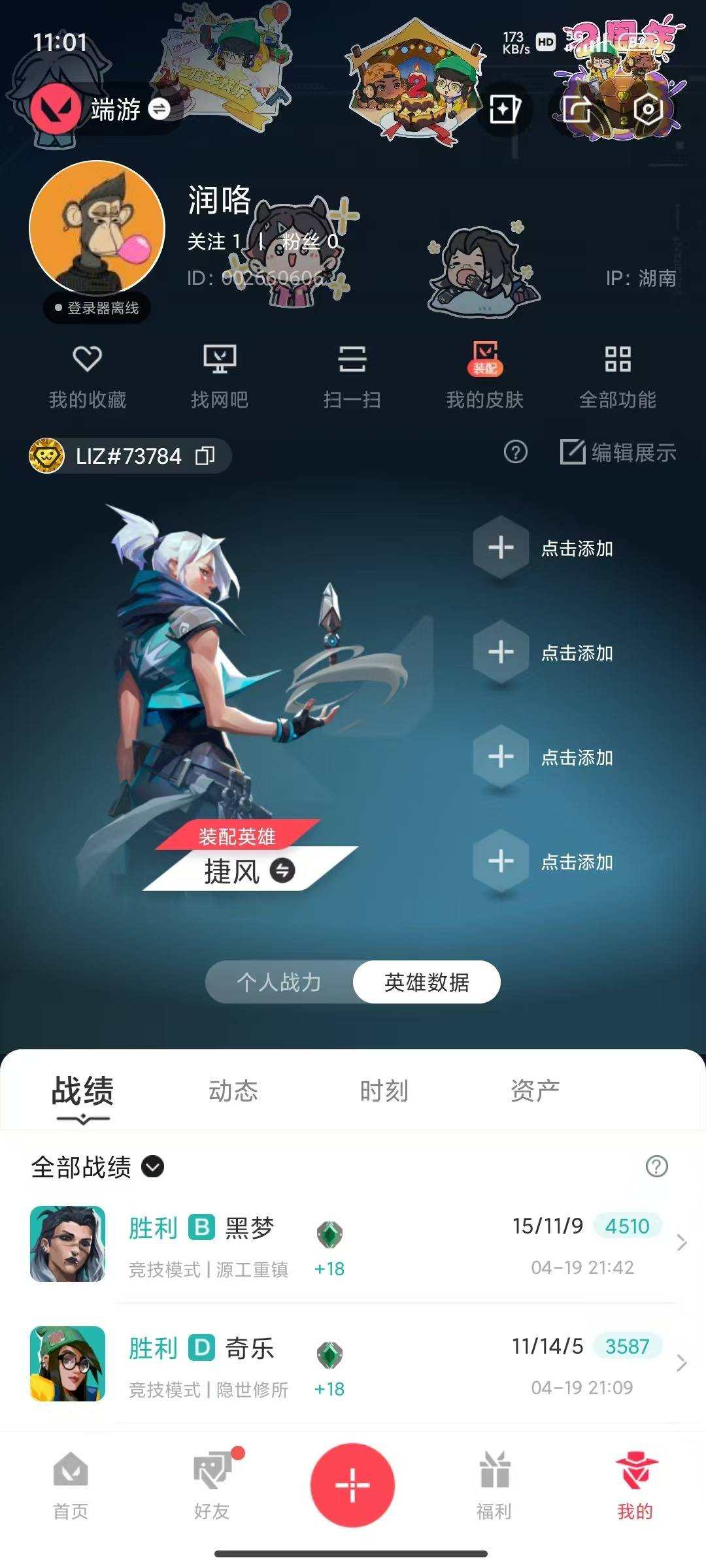Open the 资产 tab
The height and width of the screenshot is (1568, 706).
536,1090
